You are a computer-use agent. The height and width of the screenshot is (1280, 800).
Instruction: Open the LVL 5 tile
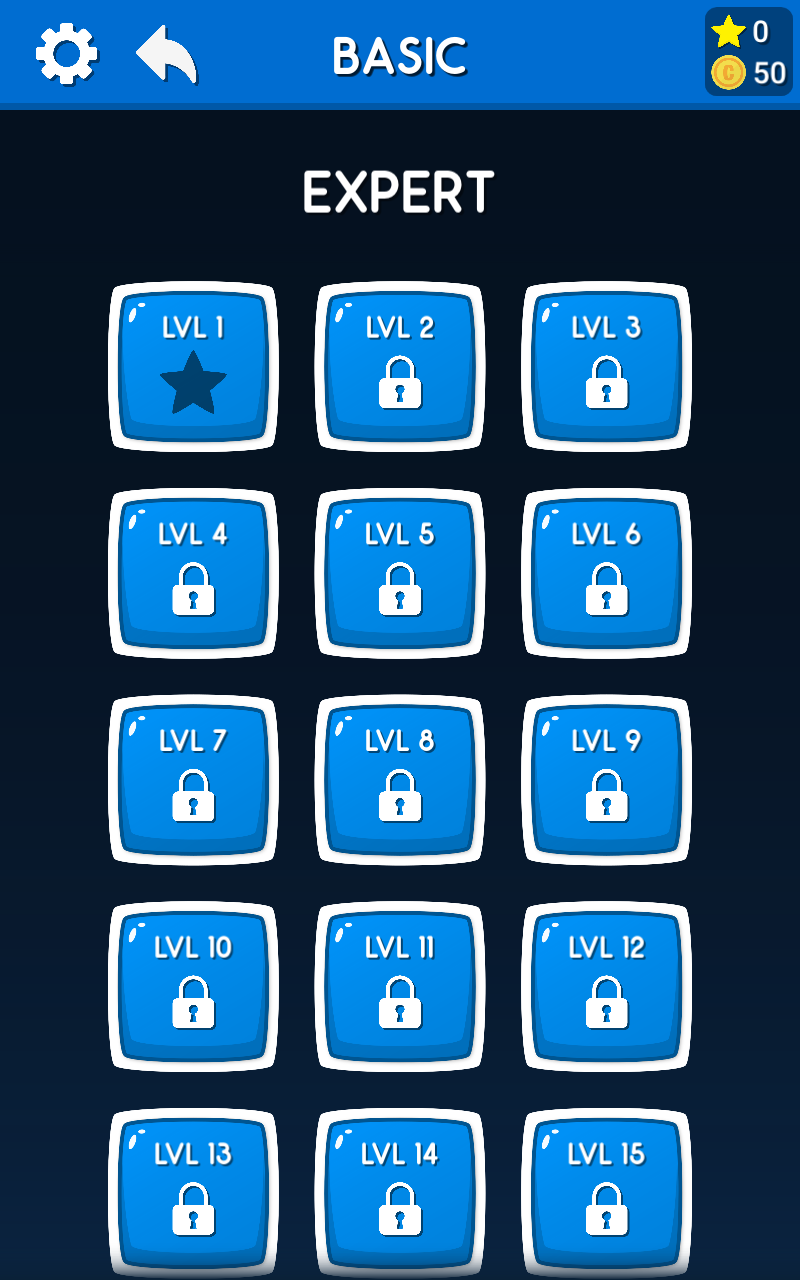pos(400,573)
